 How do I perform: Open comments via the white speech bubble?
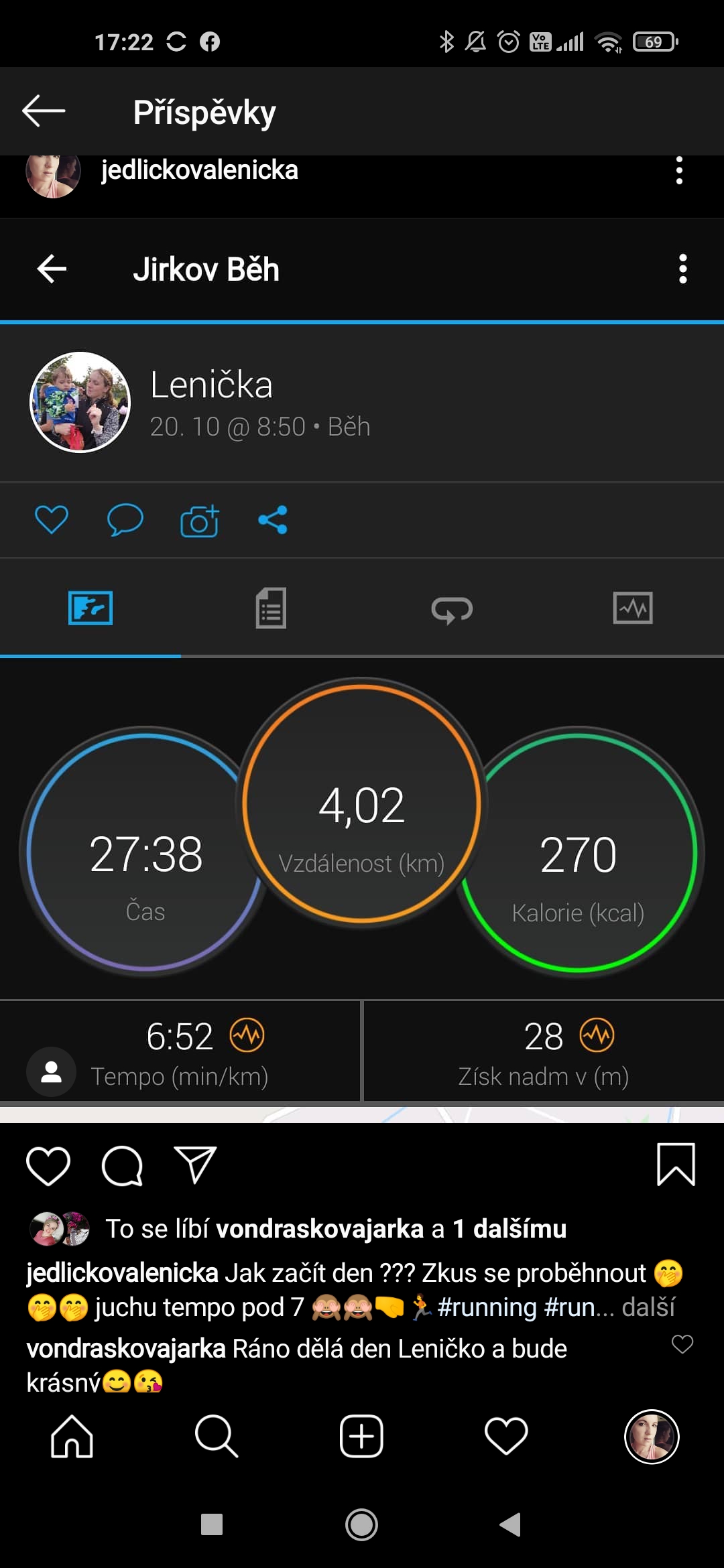click(122, 1166)
